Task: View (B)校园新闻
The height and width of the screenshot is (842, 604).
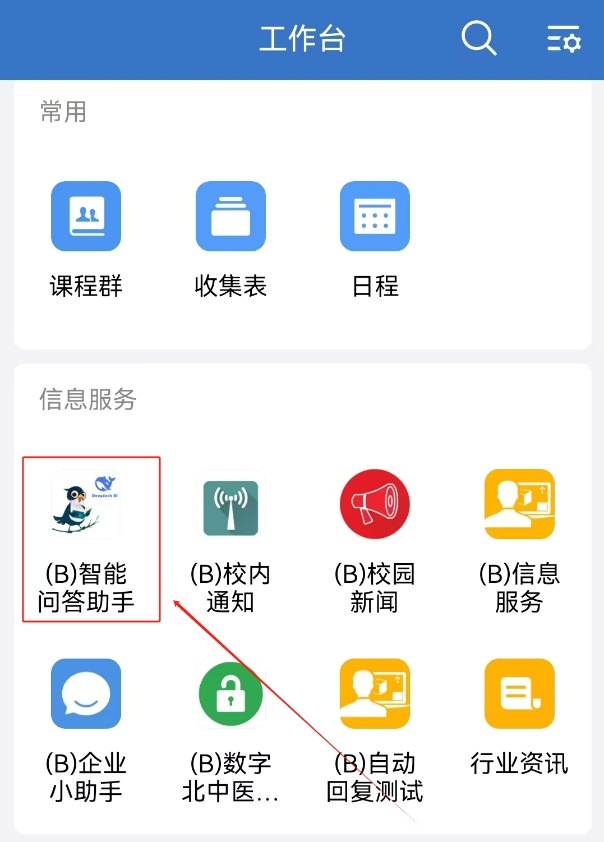Action: click(375, 505)
